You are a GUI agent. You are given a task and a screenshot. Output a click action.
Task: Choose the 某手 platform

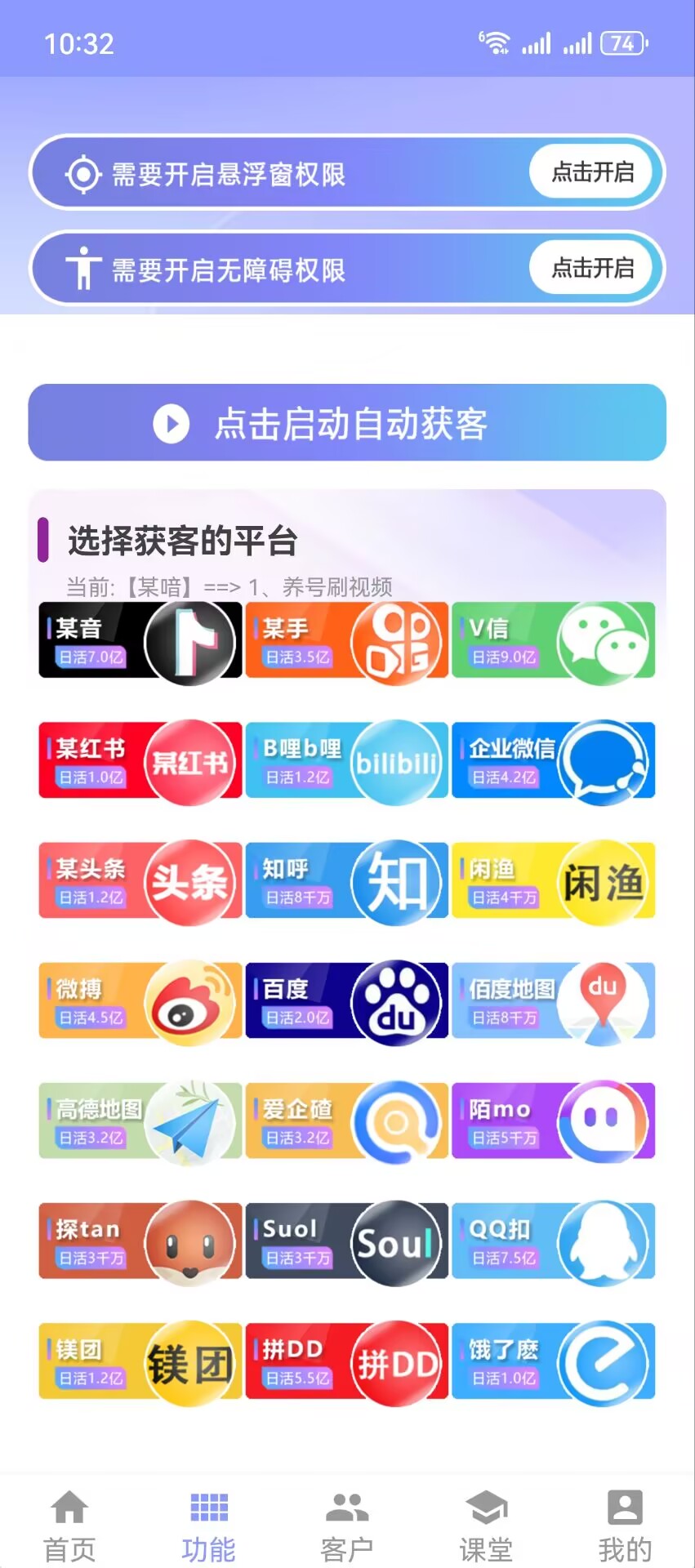pyautogui.click(x=346, y=641)
